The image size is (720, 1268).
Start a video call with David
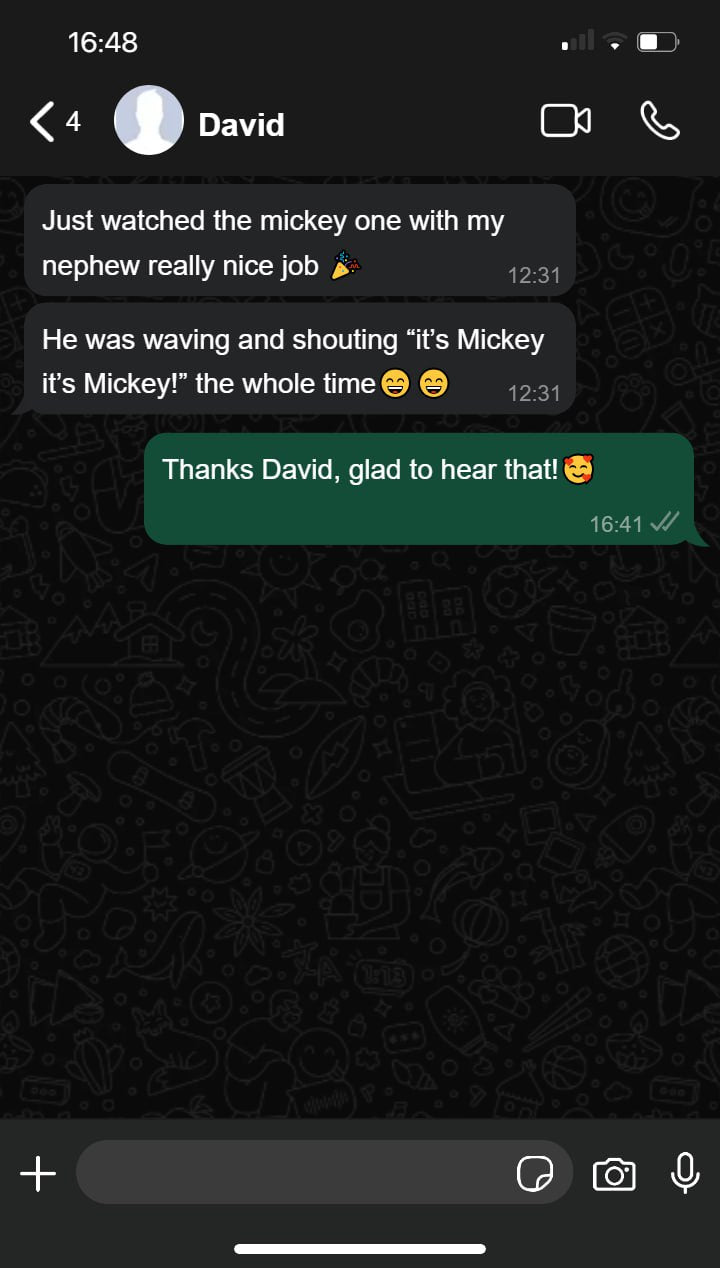pyautogui.click(x=565, y=121)
